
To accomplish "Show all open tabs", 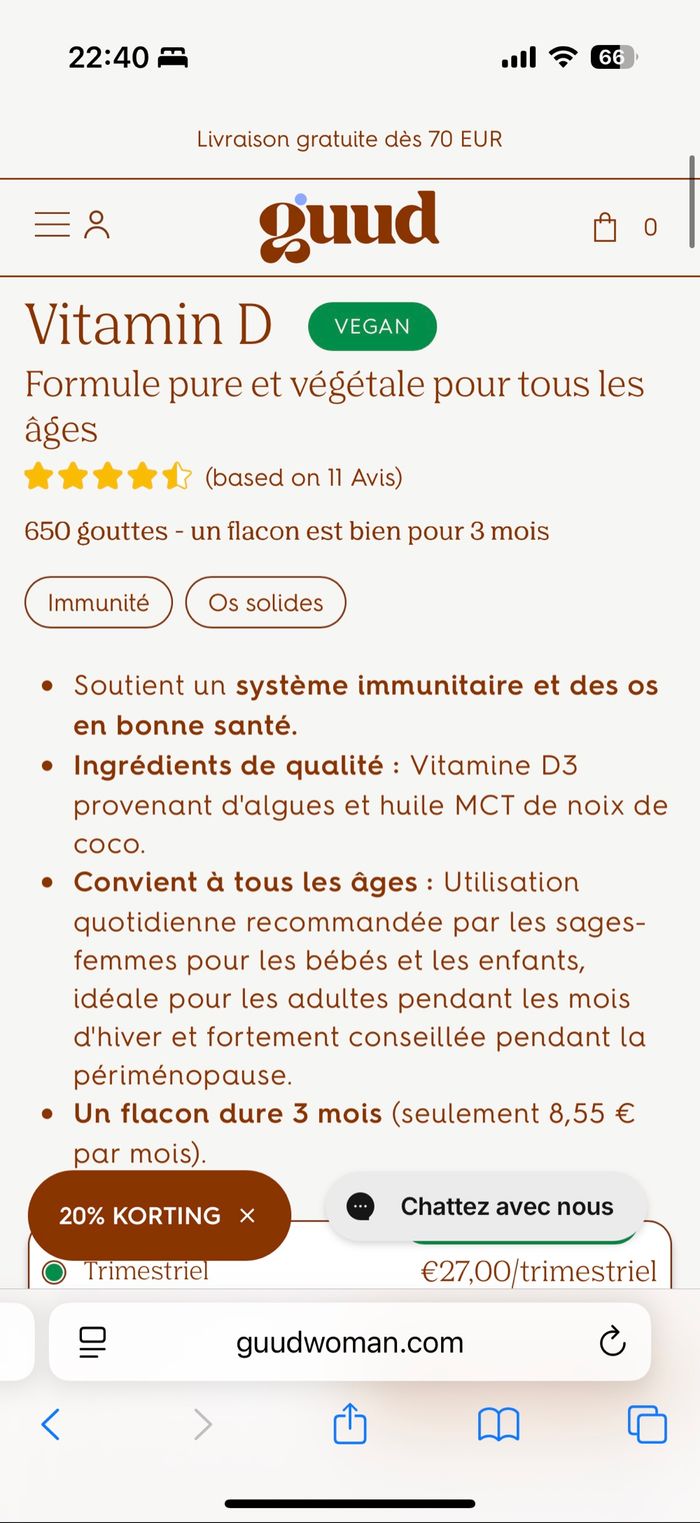I will pyautogui.click(x=647, y=1424).
